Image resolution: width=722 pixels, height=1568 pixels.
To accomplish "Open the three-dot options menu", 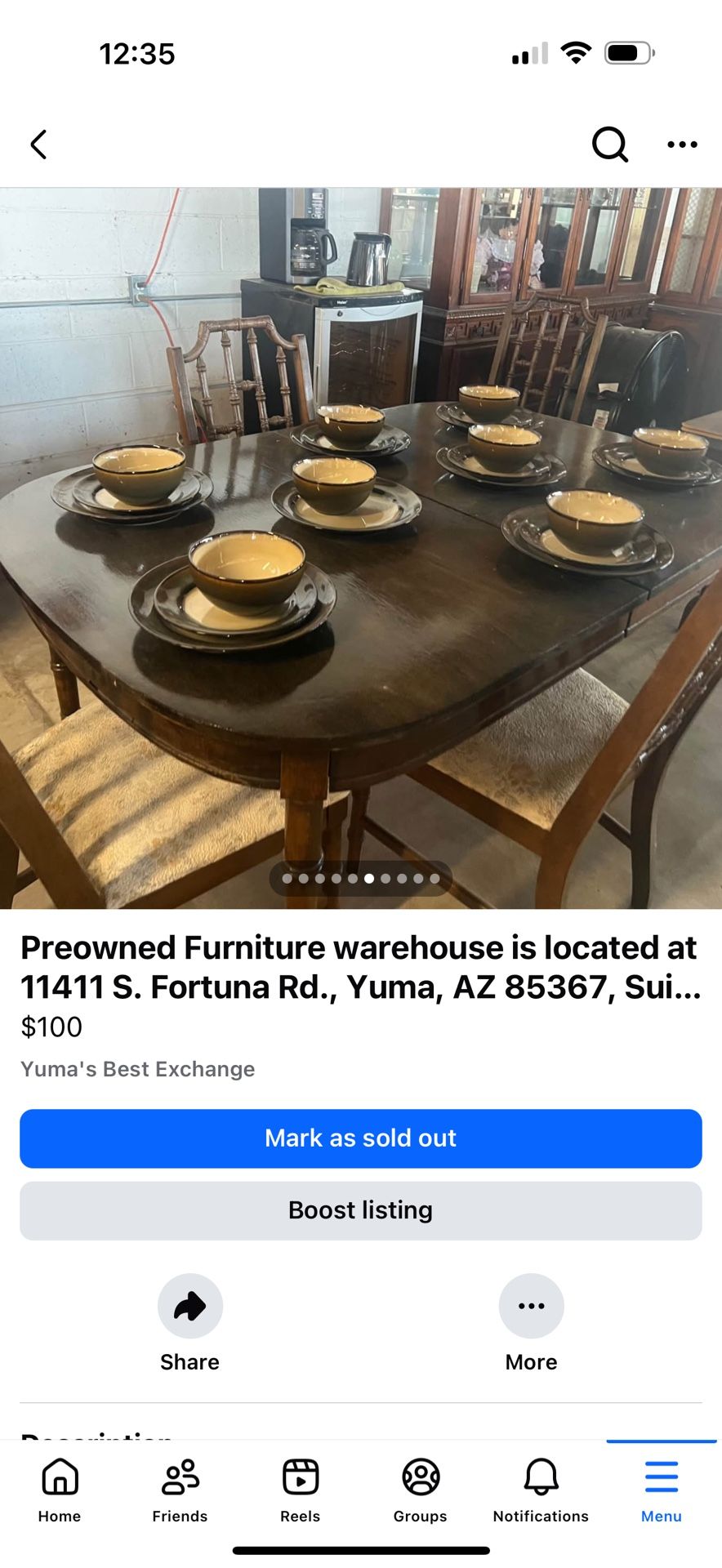I will coord(682,145).
